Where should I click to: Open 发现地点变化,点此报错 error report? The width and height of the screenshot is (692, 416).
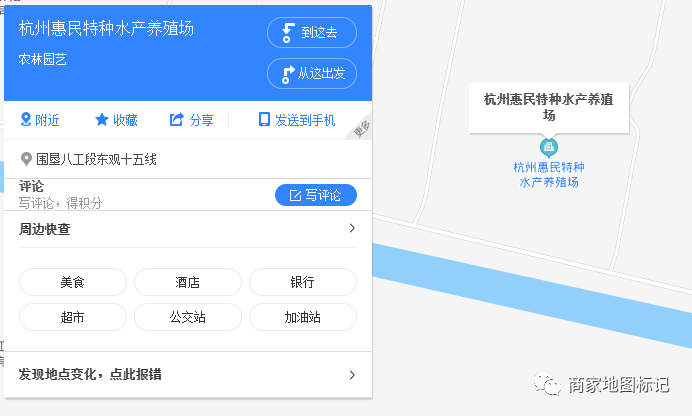(187, 375)
